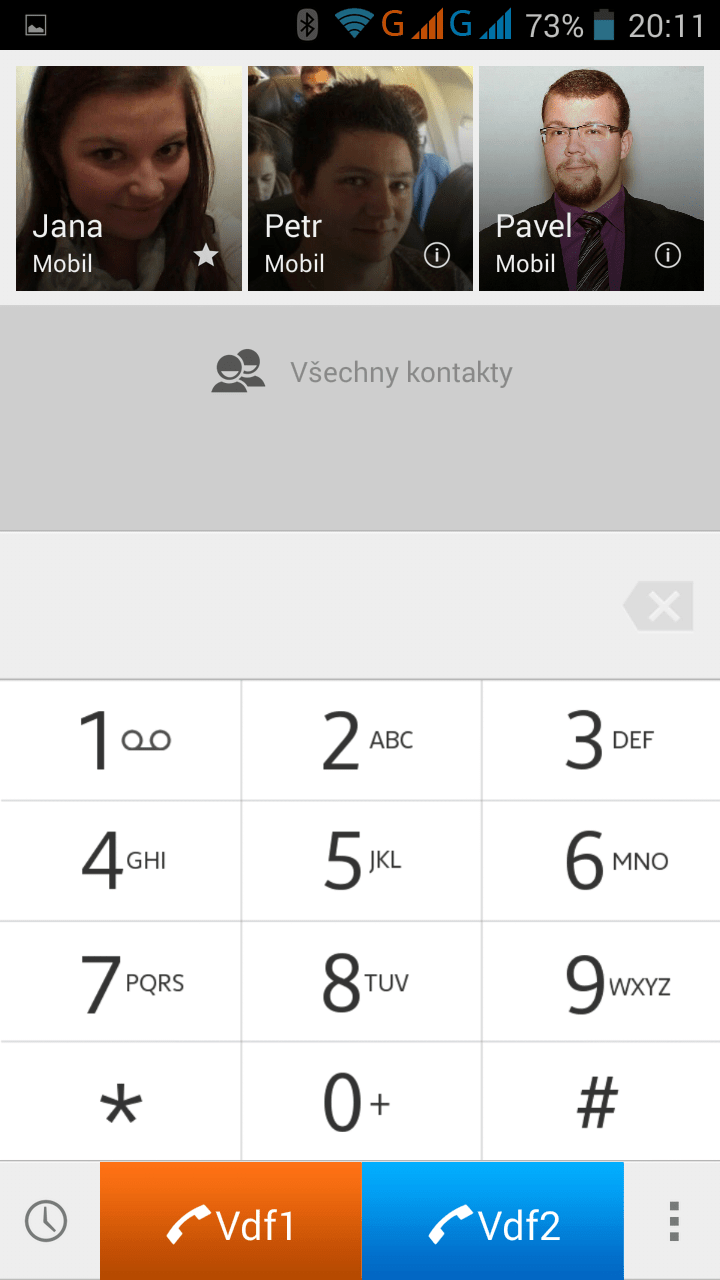Open the info icon on Pavel's tile

668,256
